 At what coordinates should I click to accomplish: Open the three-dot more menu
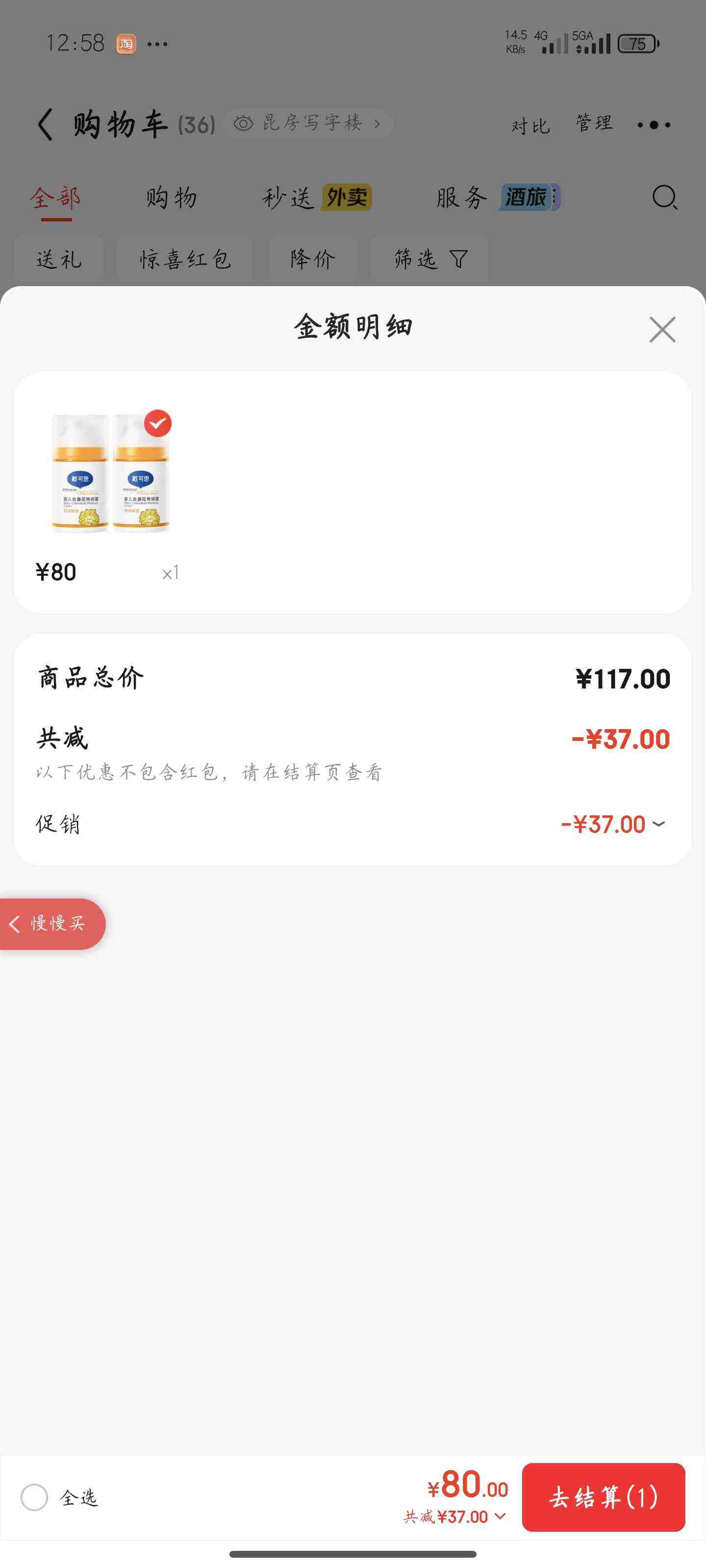[x=654, y=125]
